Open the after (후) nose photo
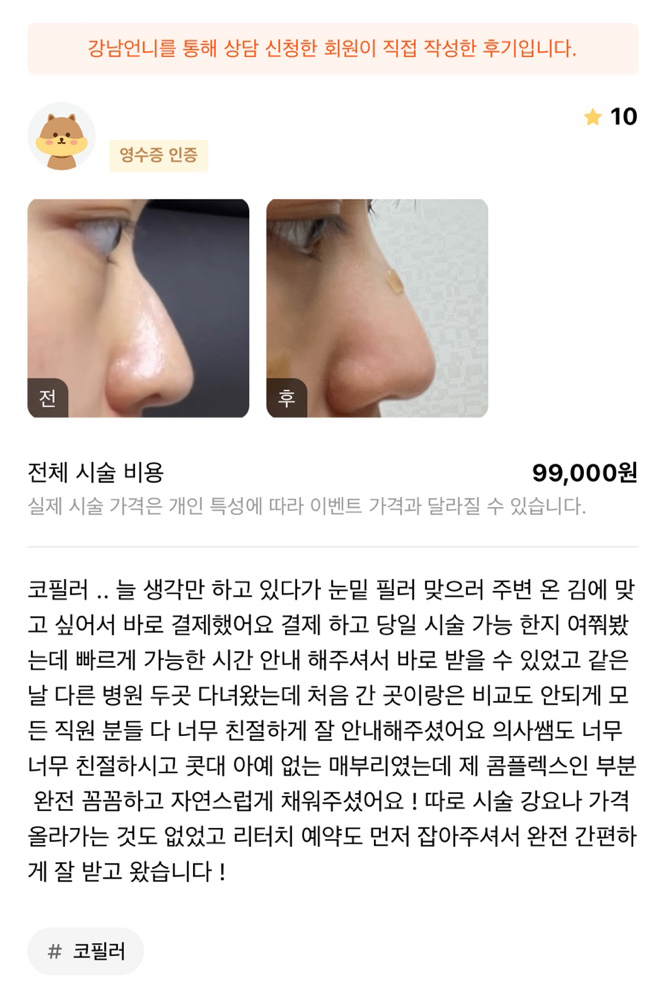This screenshot has height=996, width=666. [377, 308]
